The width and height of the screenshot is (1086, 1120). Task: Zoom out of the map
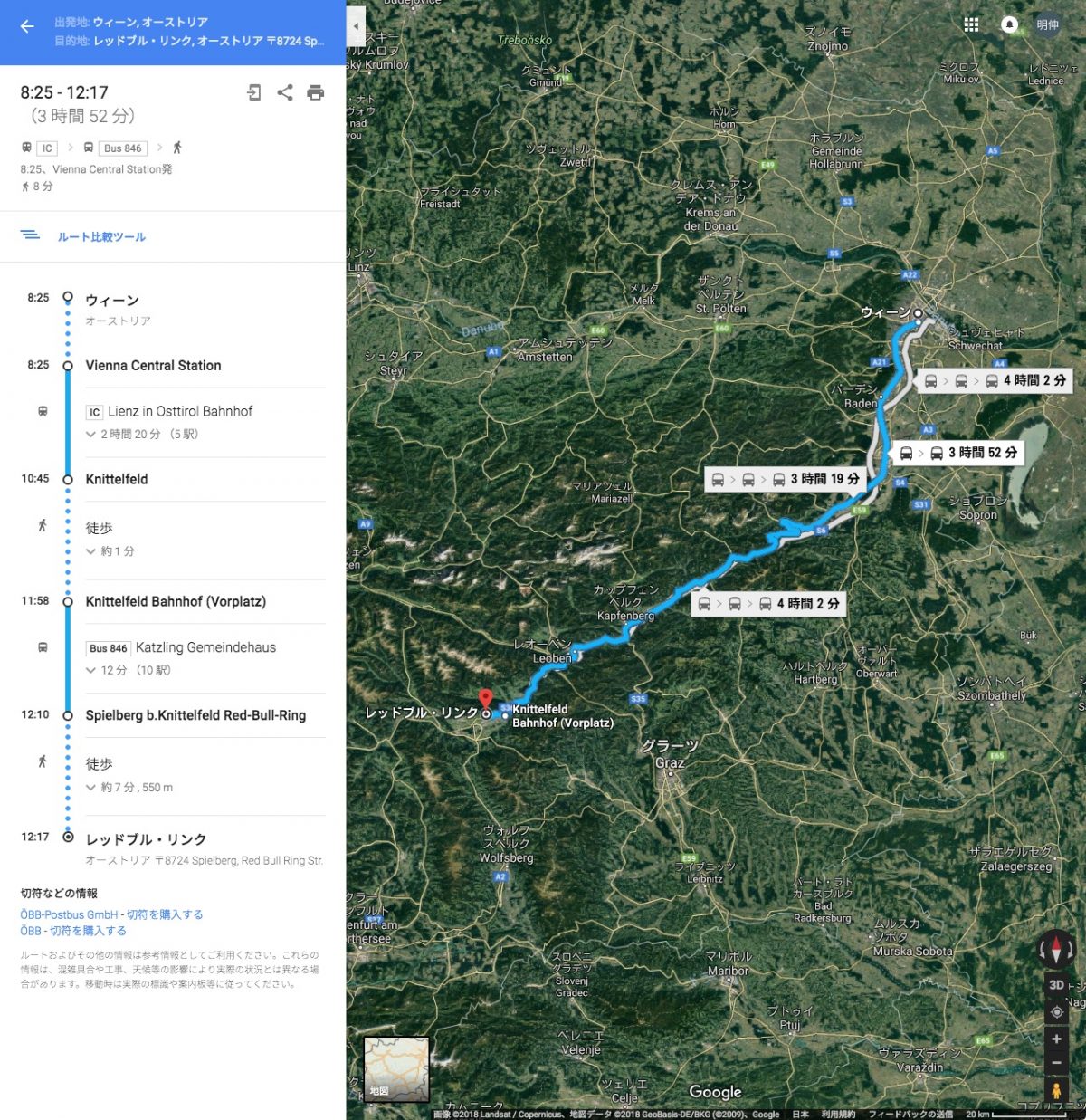point(1056,1063)
